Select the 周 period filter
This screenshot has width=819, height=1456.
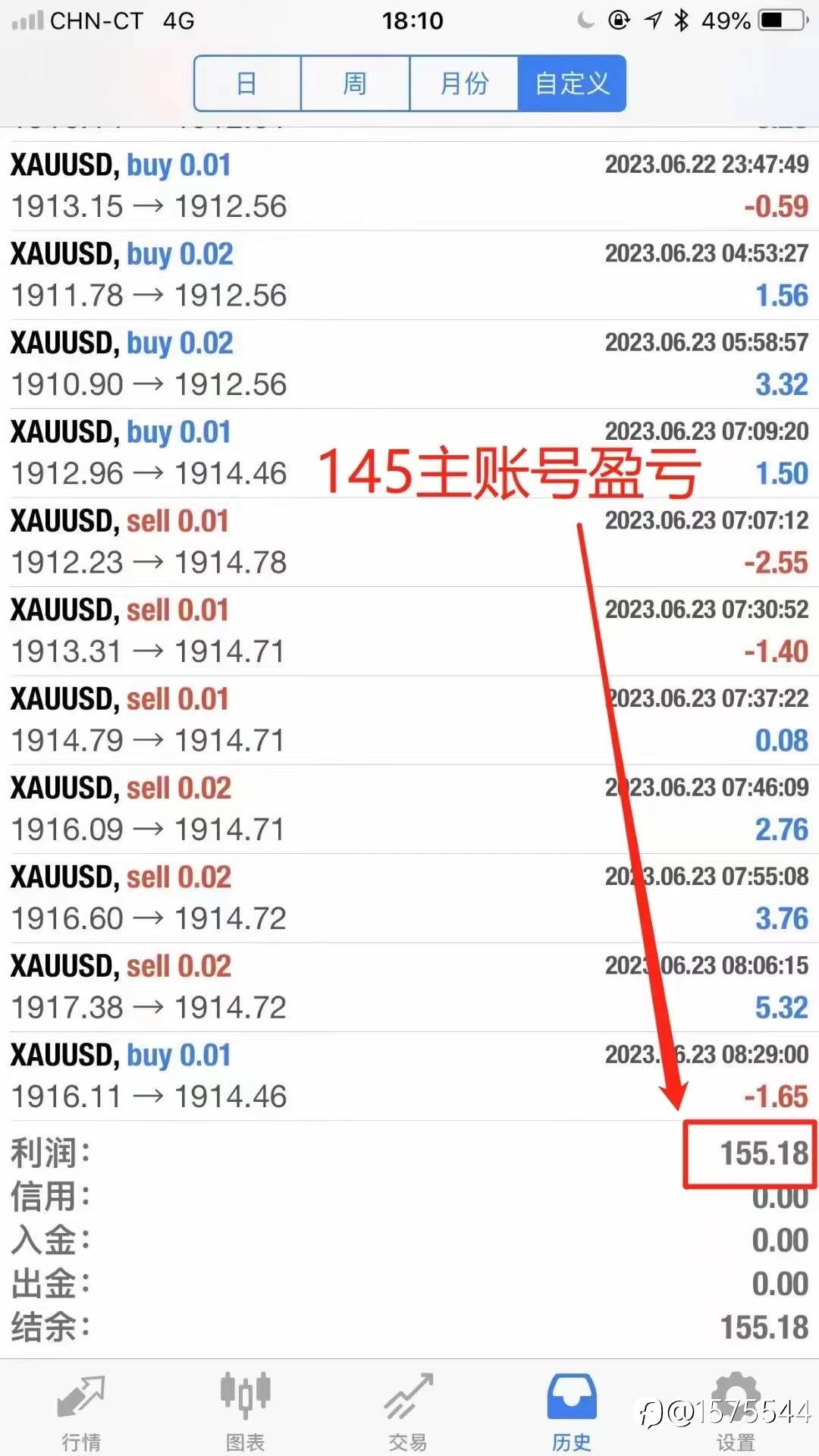pyautogui.click(x=355, y=83)
